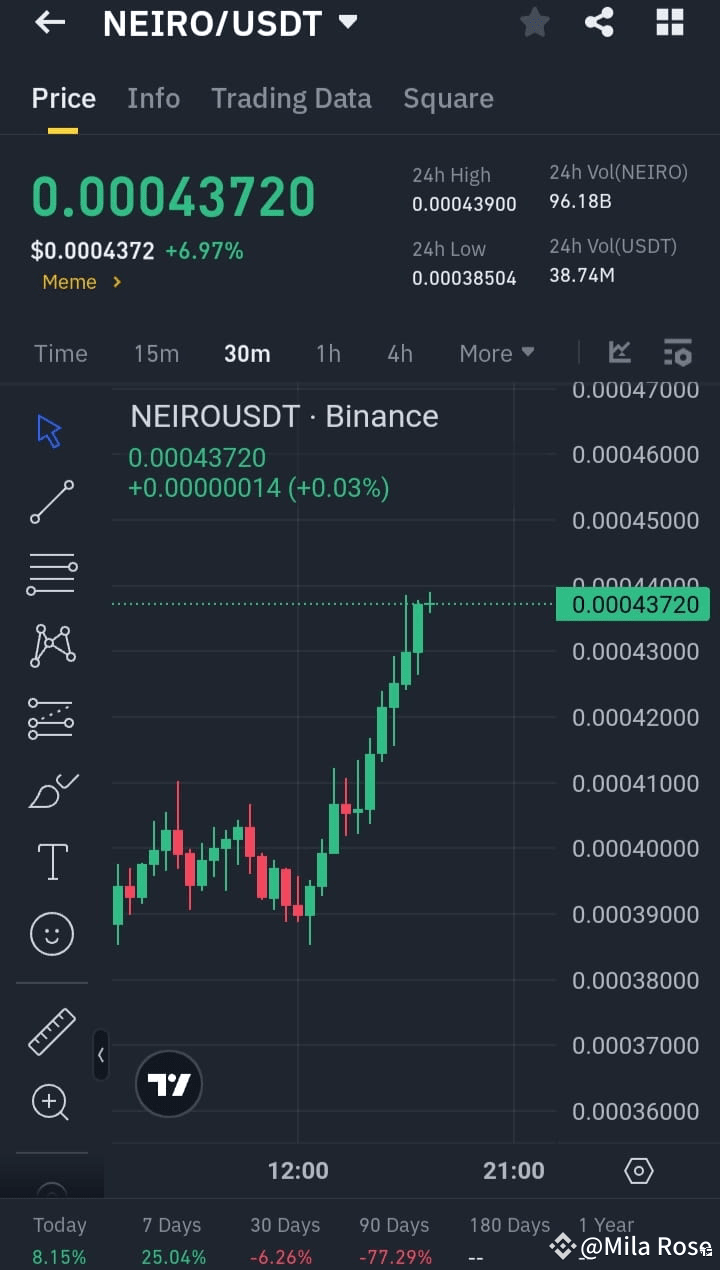Expand the More timeframes dropdown
The image size is (720, 1270).
pos(496,352)
